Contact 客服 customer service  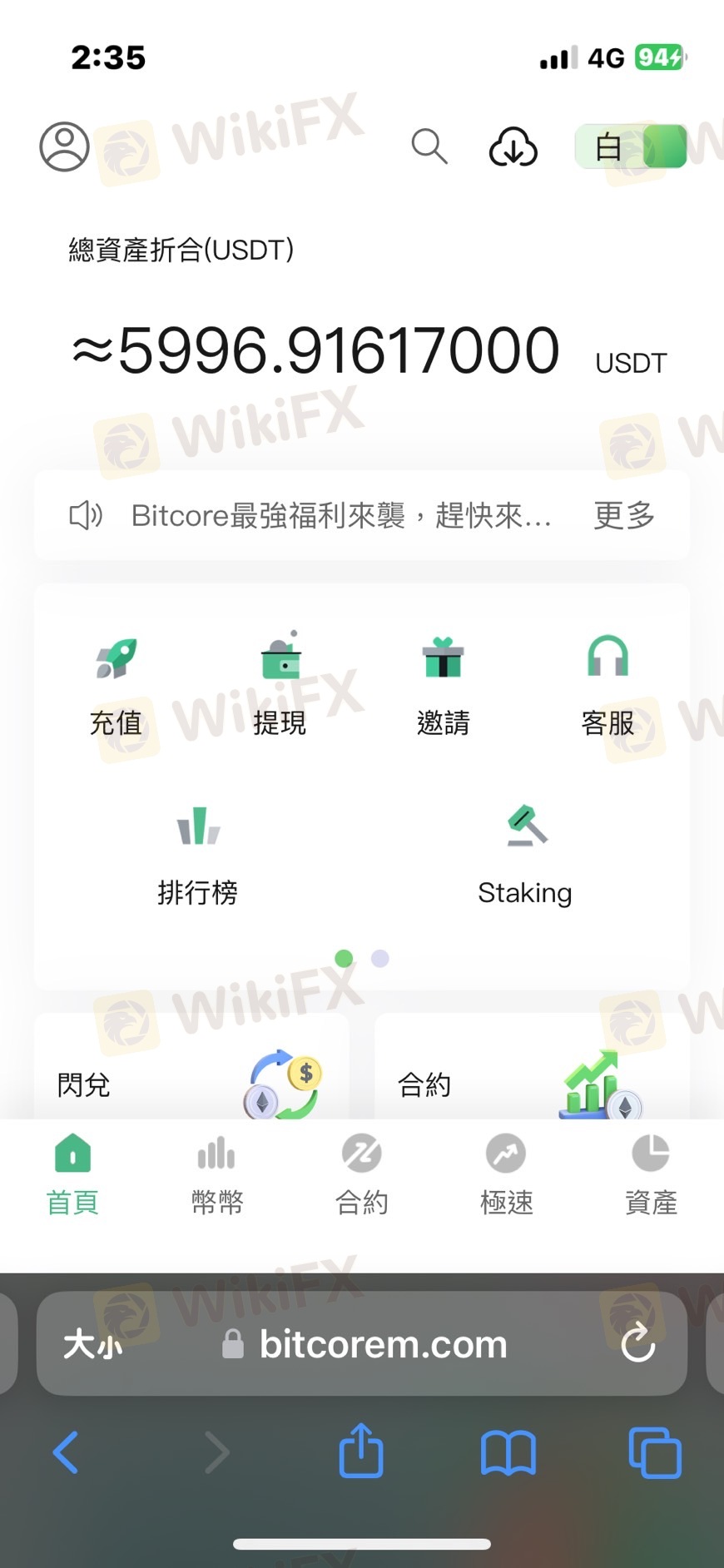(607, 687)
